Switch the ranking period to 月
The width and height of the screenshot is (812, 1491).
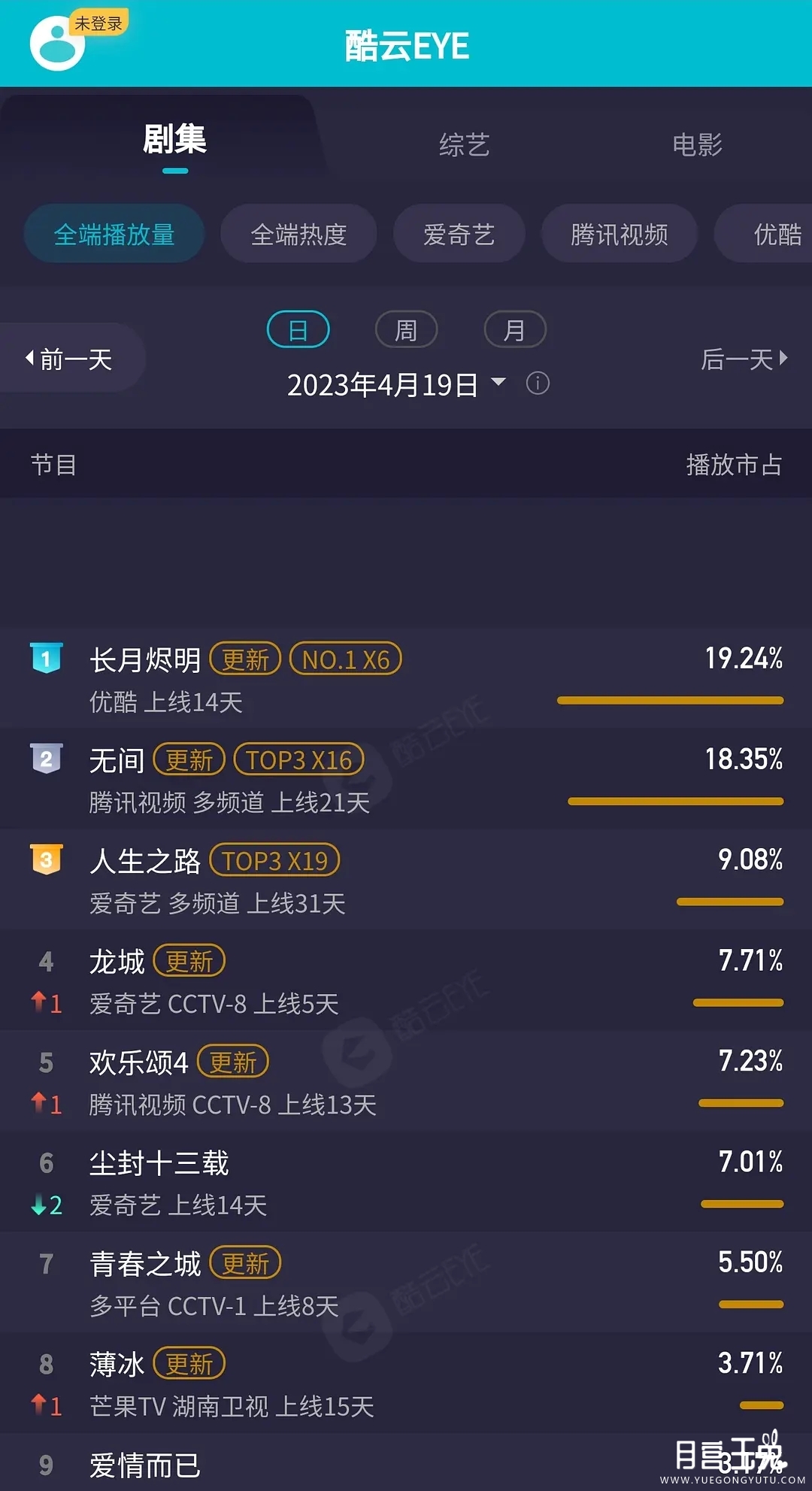(514, 329)
